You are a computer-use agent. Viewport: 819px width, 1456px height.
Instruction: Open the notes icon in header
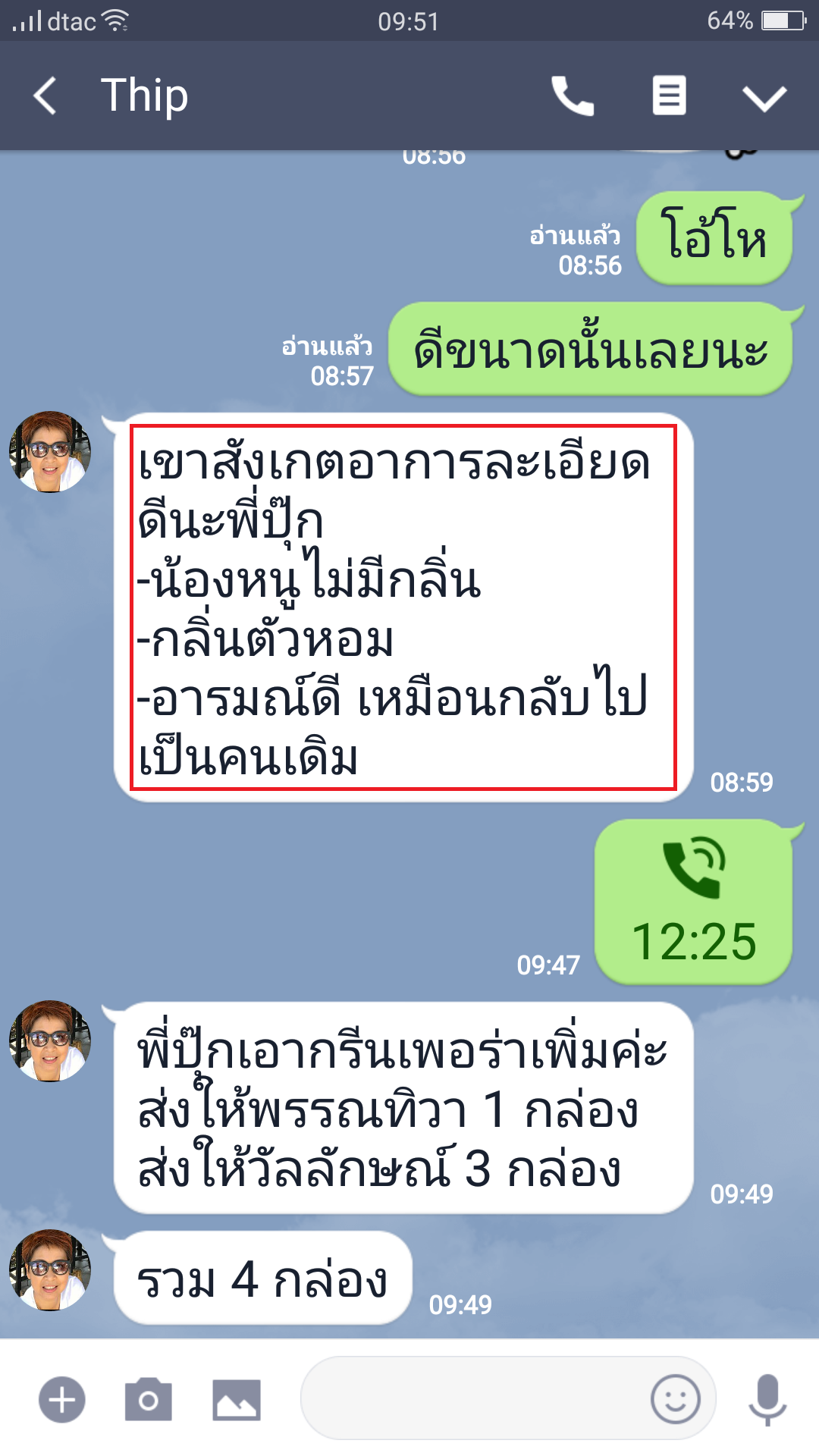click(x=669, y=96)
